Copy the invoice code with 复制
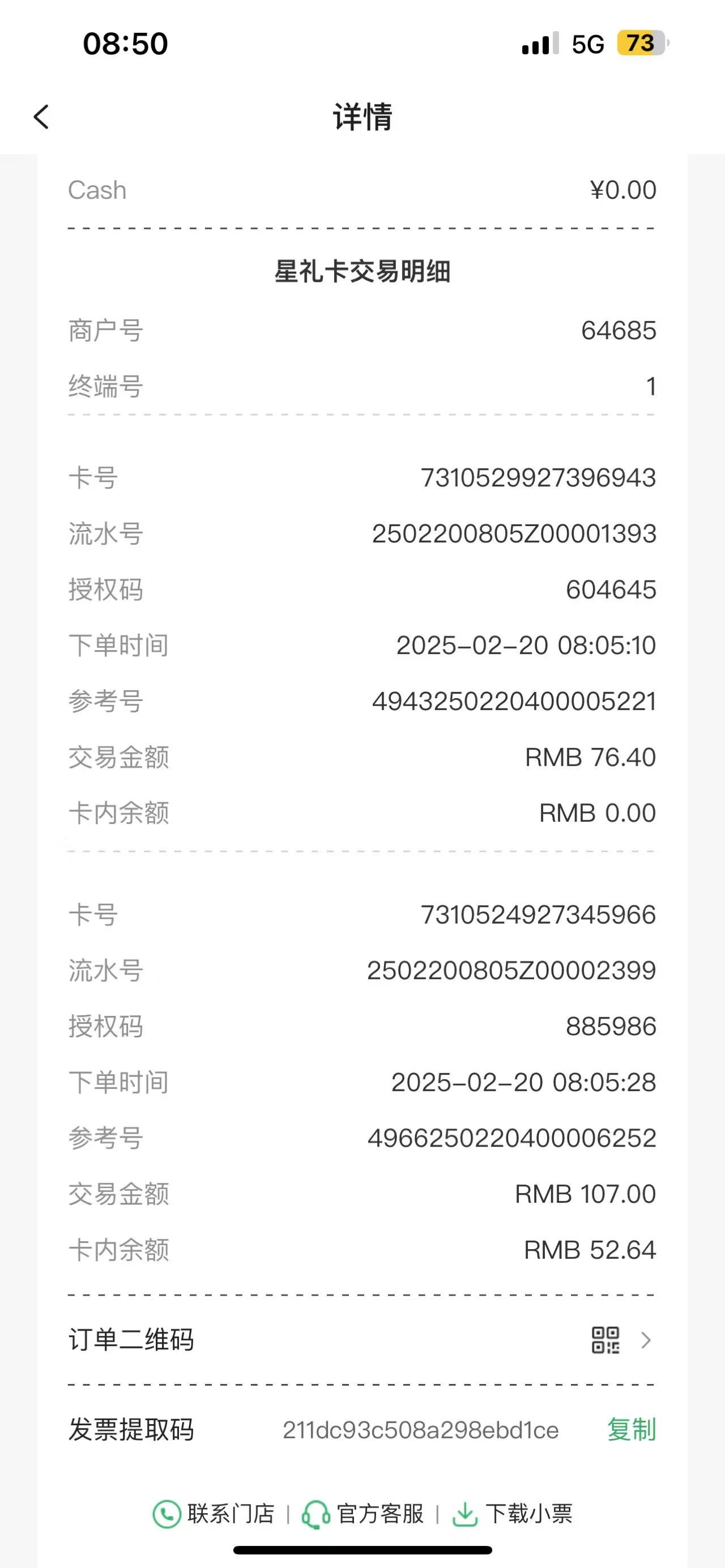 coord(631,1430)
